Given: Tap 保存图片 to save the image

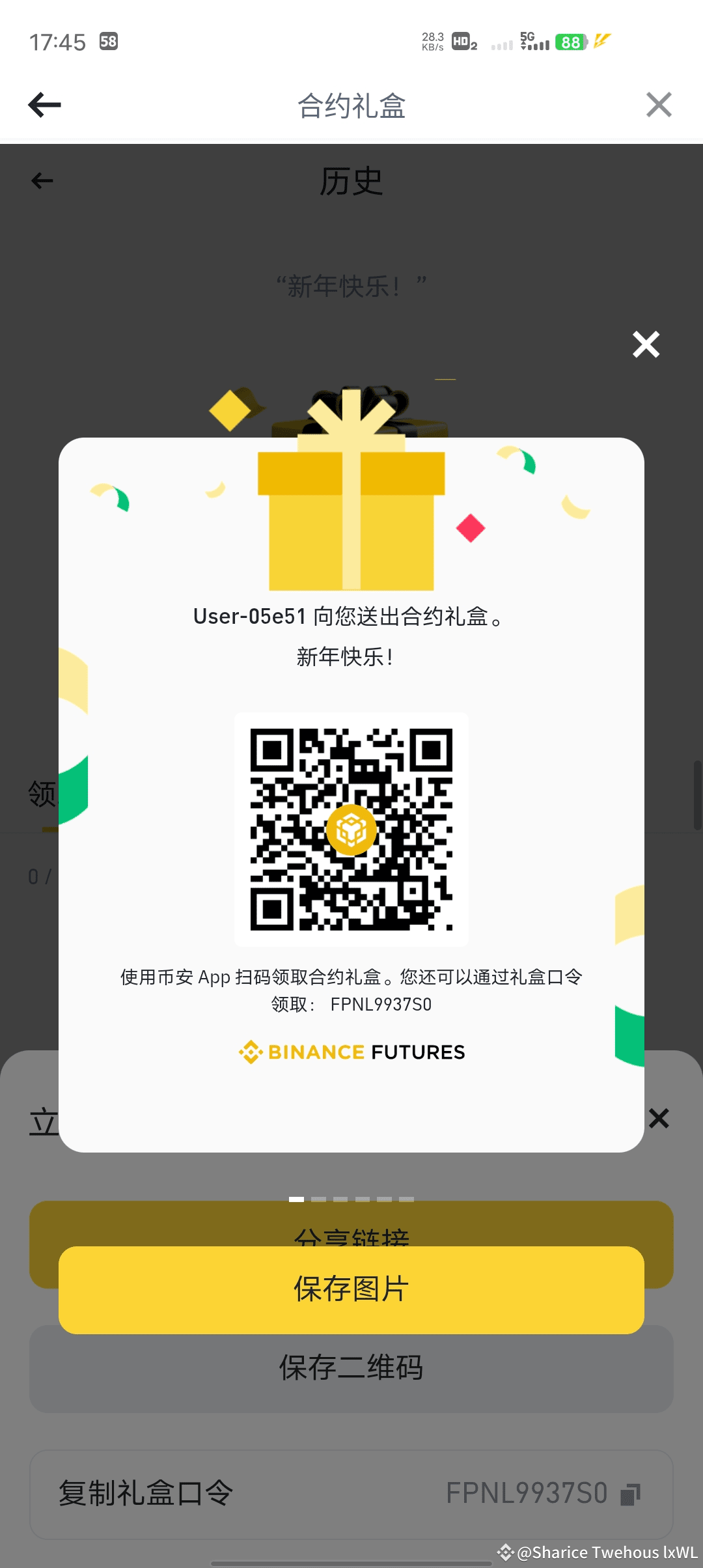Looking at the screenshot, I should click(x=351, y=1289).
